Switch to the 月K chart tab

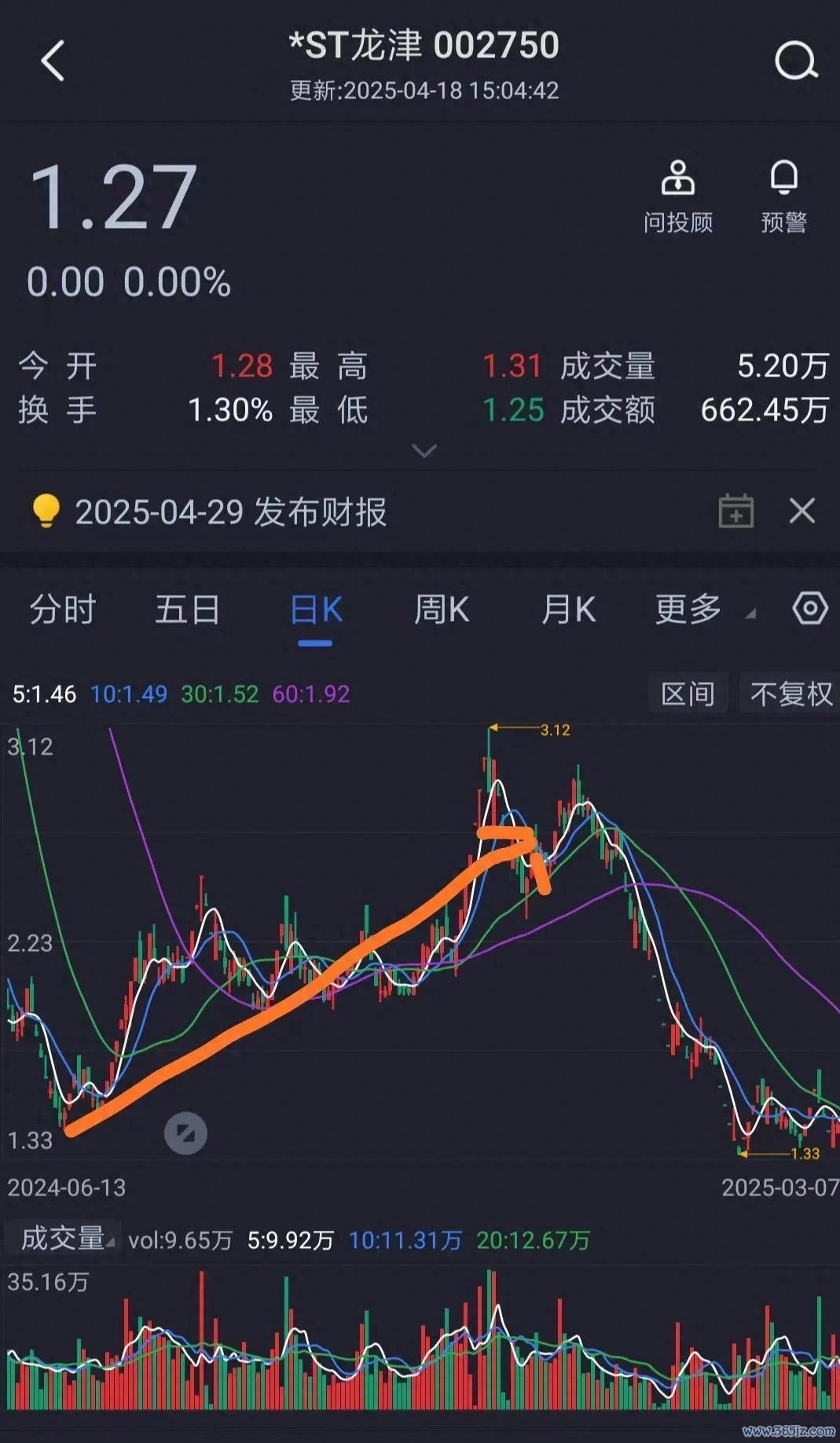pyautogui.click(x=568, y=609)
